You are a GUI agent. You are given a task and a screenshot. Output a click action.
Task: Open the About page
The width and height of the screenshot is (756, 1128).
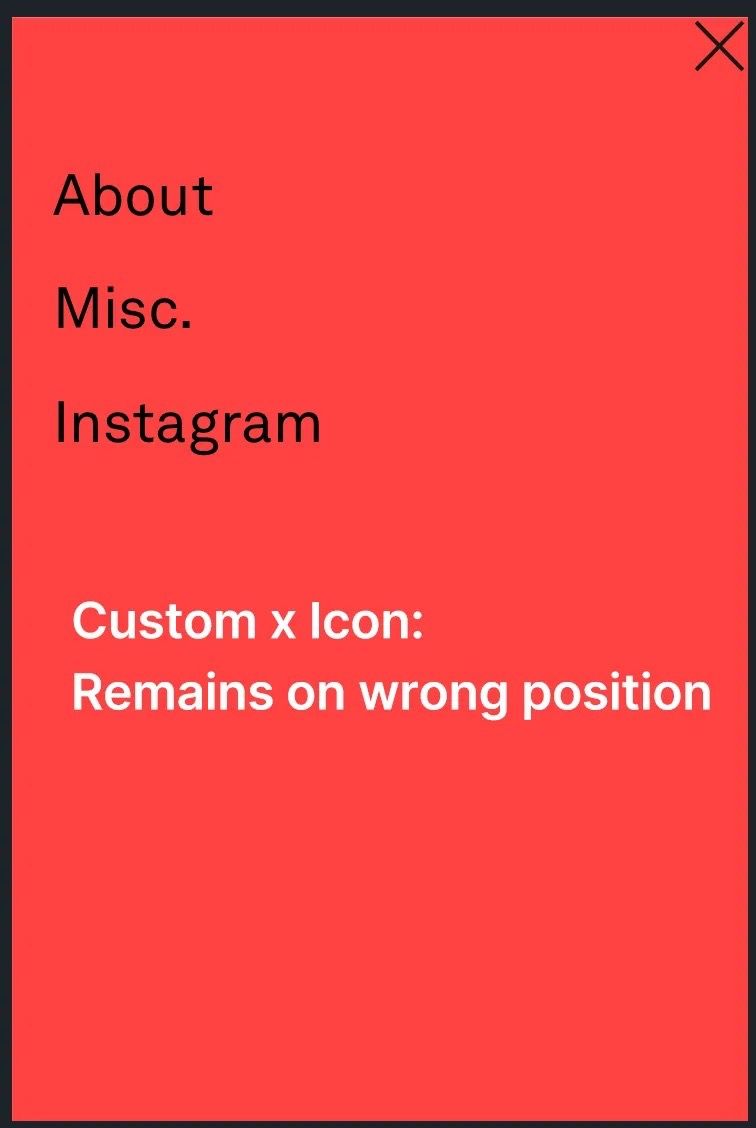[134, 195]
